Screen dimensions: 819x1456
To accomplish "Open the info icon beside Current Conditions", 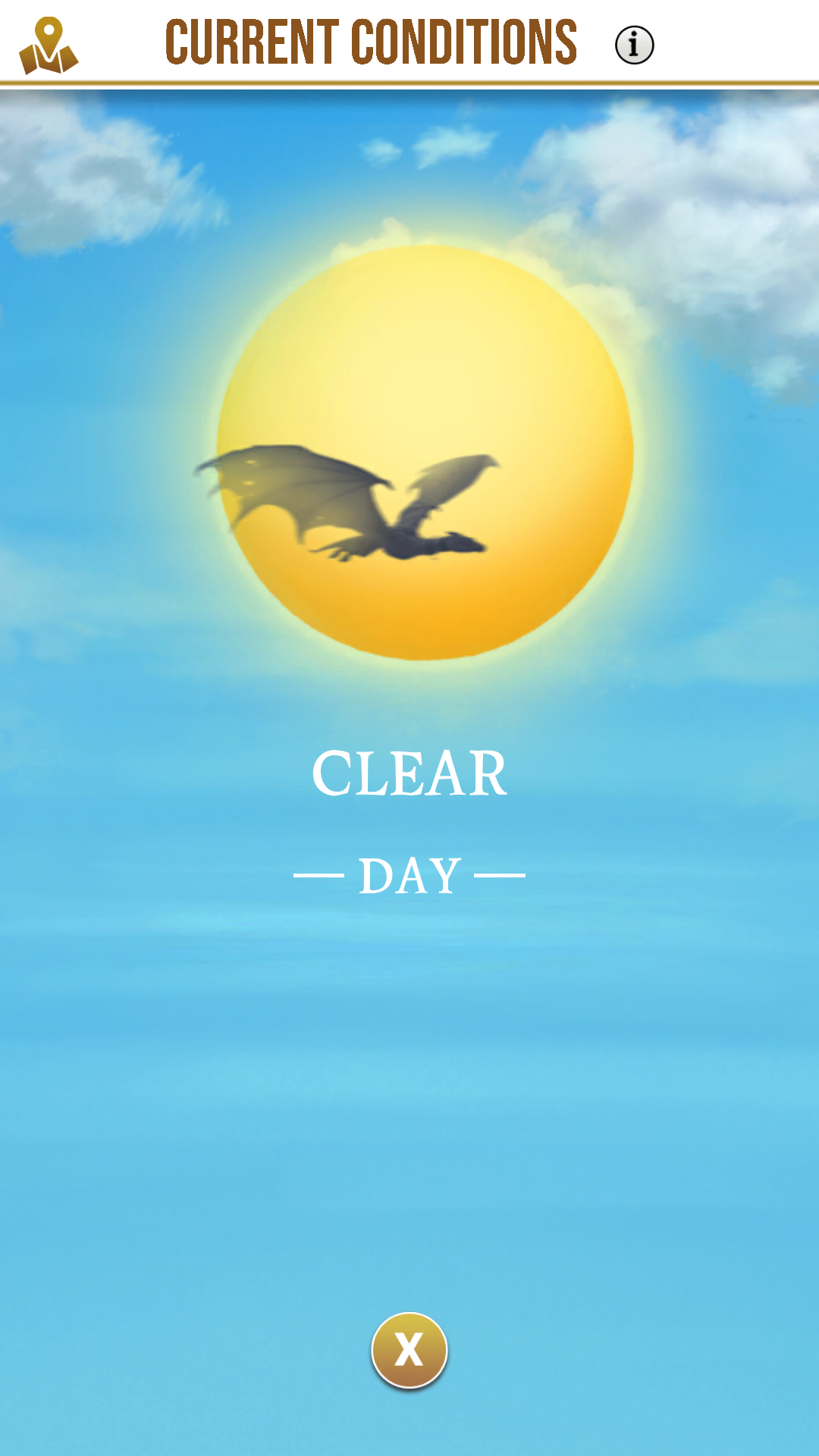I will coord(634,45).
